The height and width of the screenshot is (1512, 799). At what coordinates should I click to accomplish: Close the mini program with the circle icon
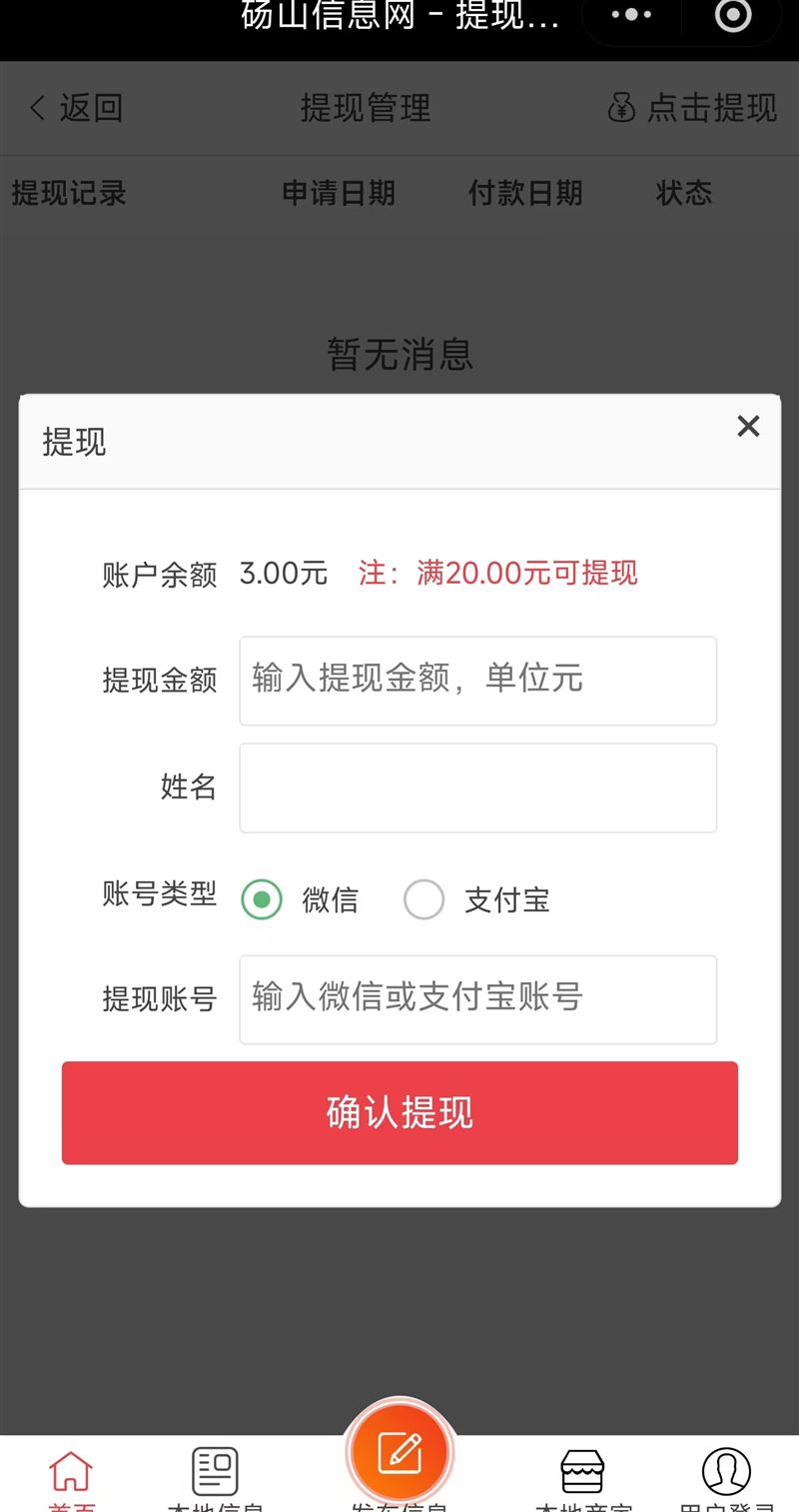(734, 15)
